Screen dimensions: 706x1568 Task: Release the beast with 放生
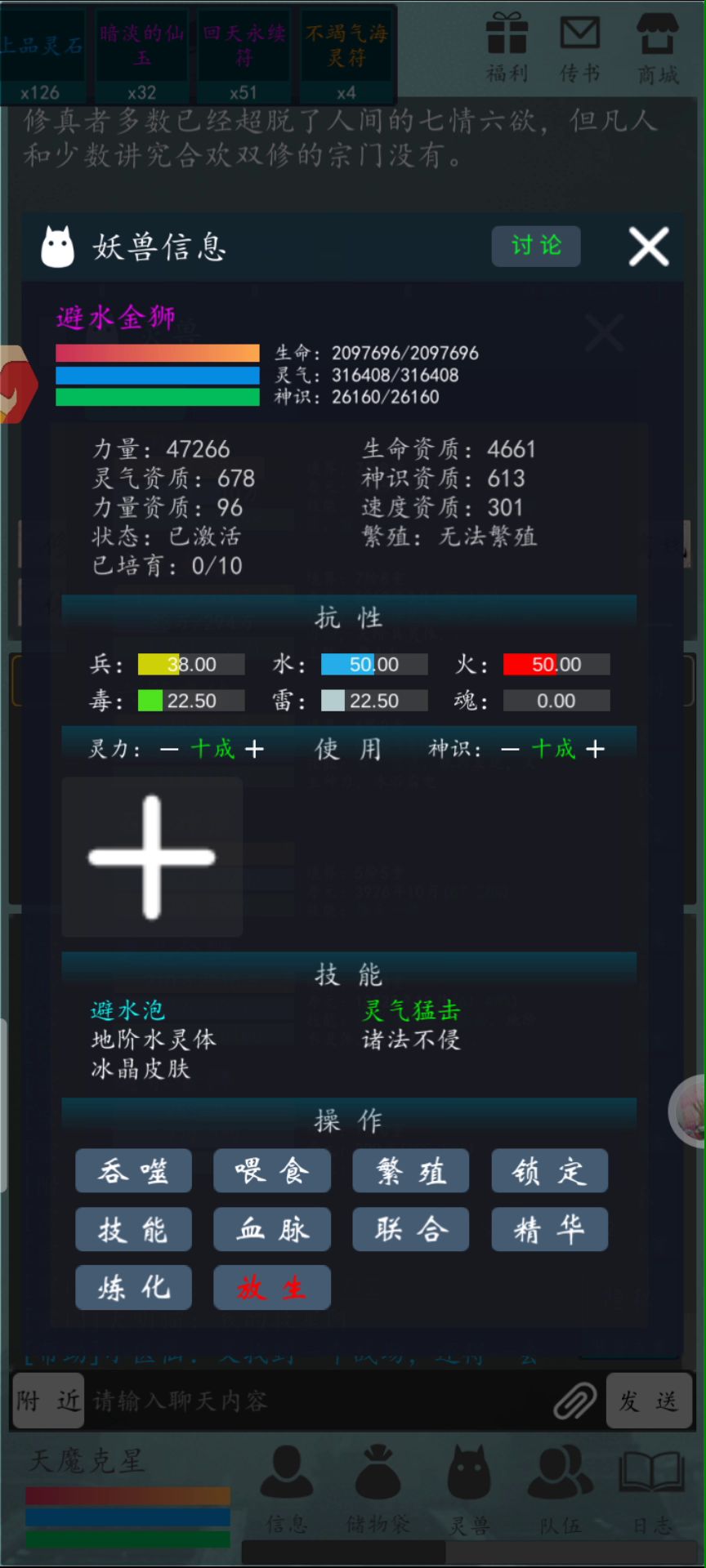pos(272,1288)
